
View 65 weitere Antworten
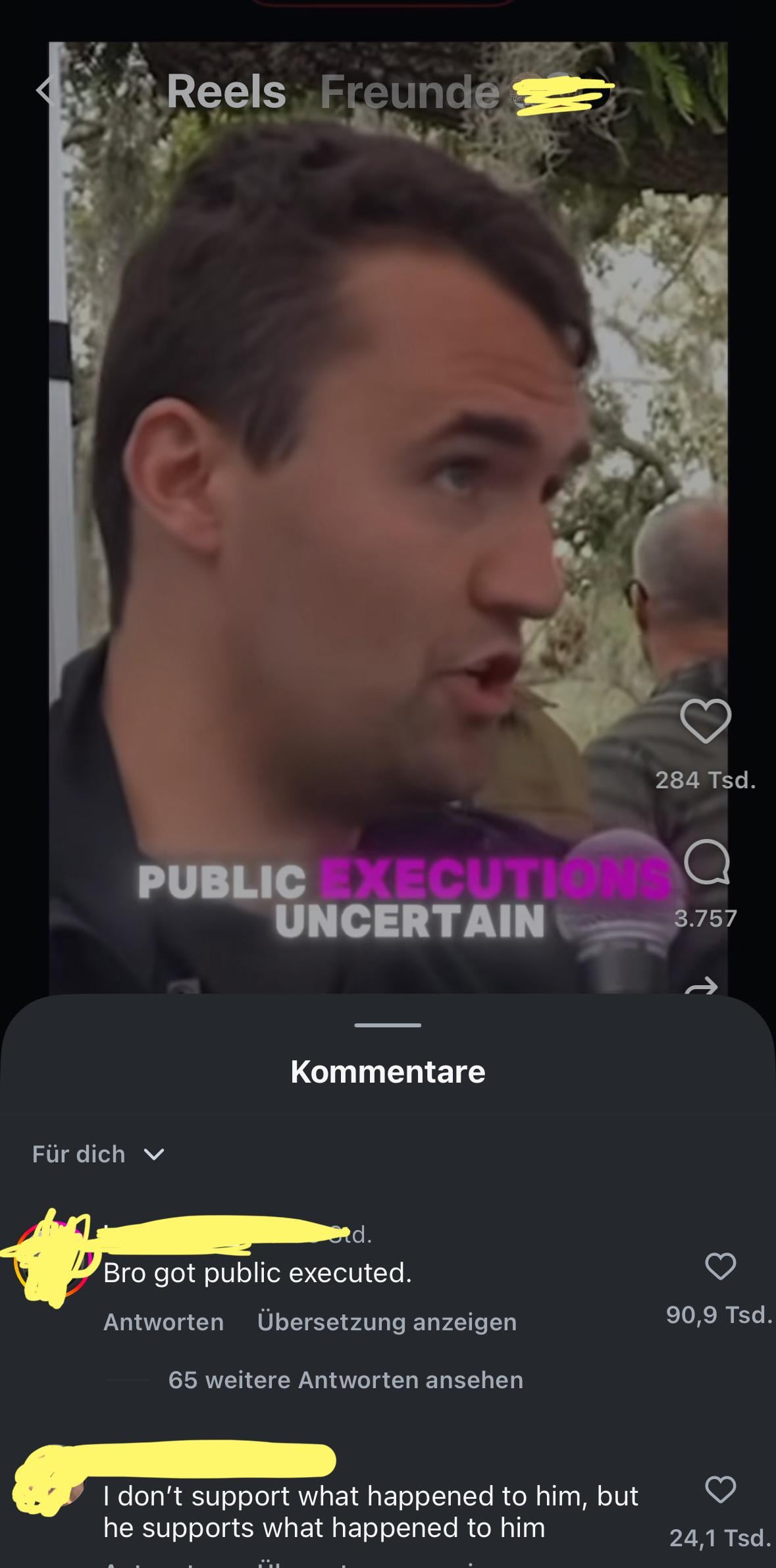point(345,1380)
